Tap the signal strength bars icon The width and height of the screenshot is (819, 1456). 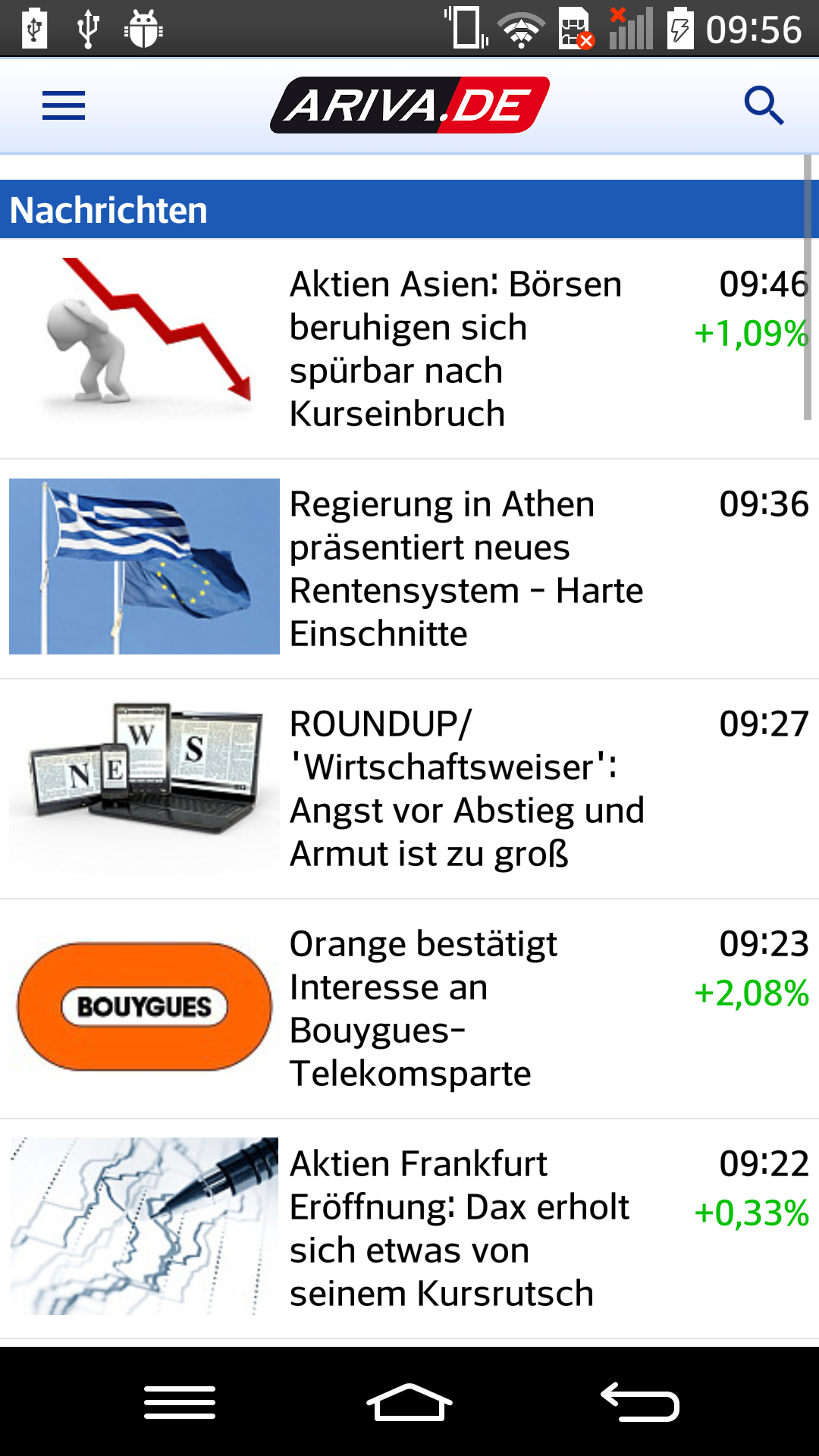pos(632,29)
